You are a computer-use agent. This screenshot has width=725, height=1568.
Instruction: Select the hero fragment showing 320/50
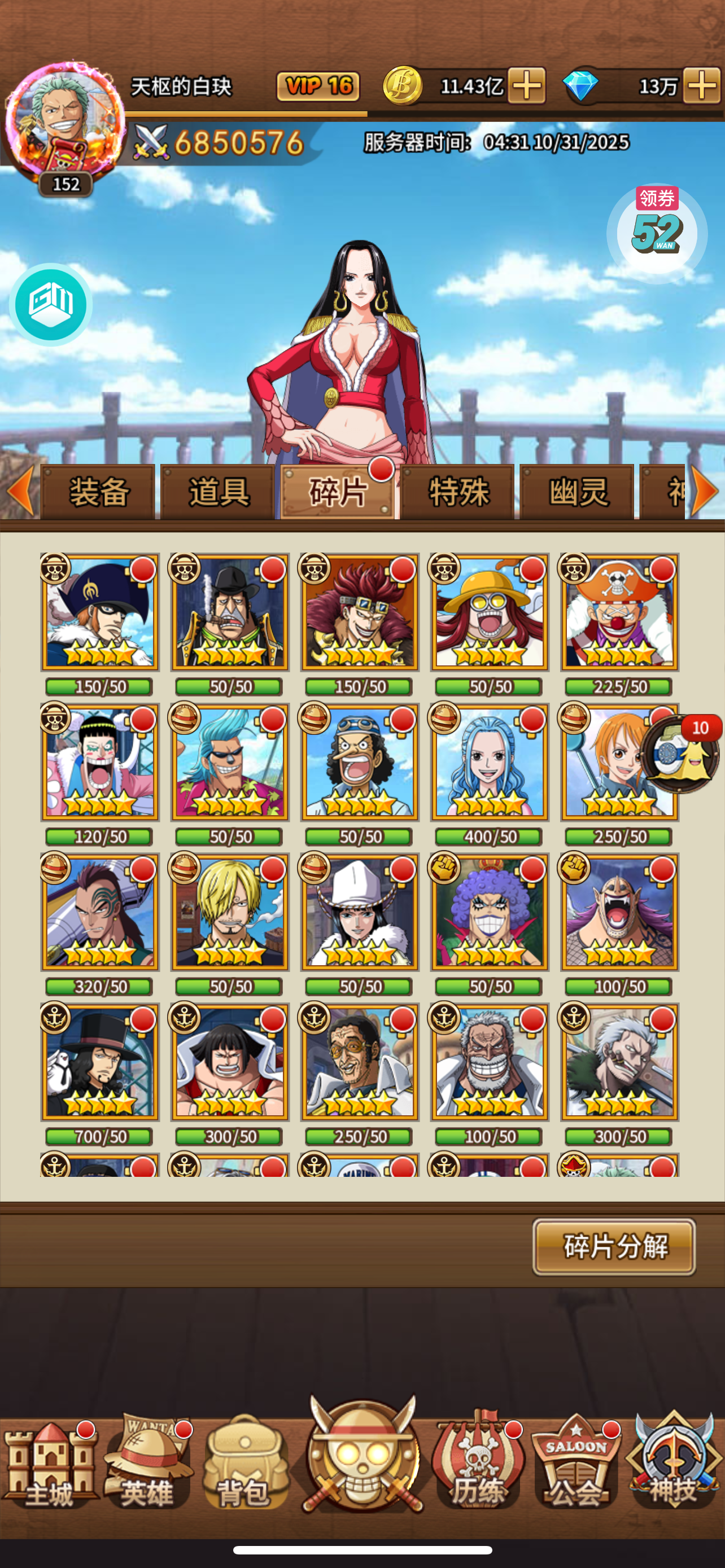click(x=100, y=913)
